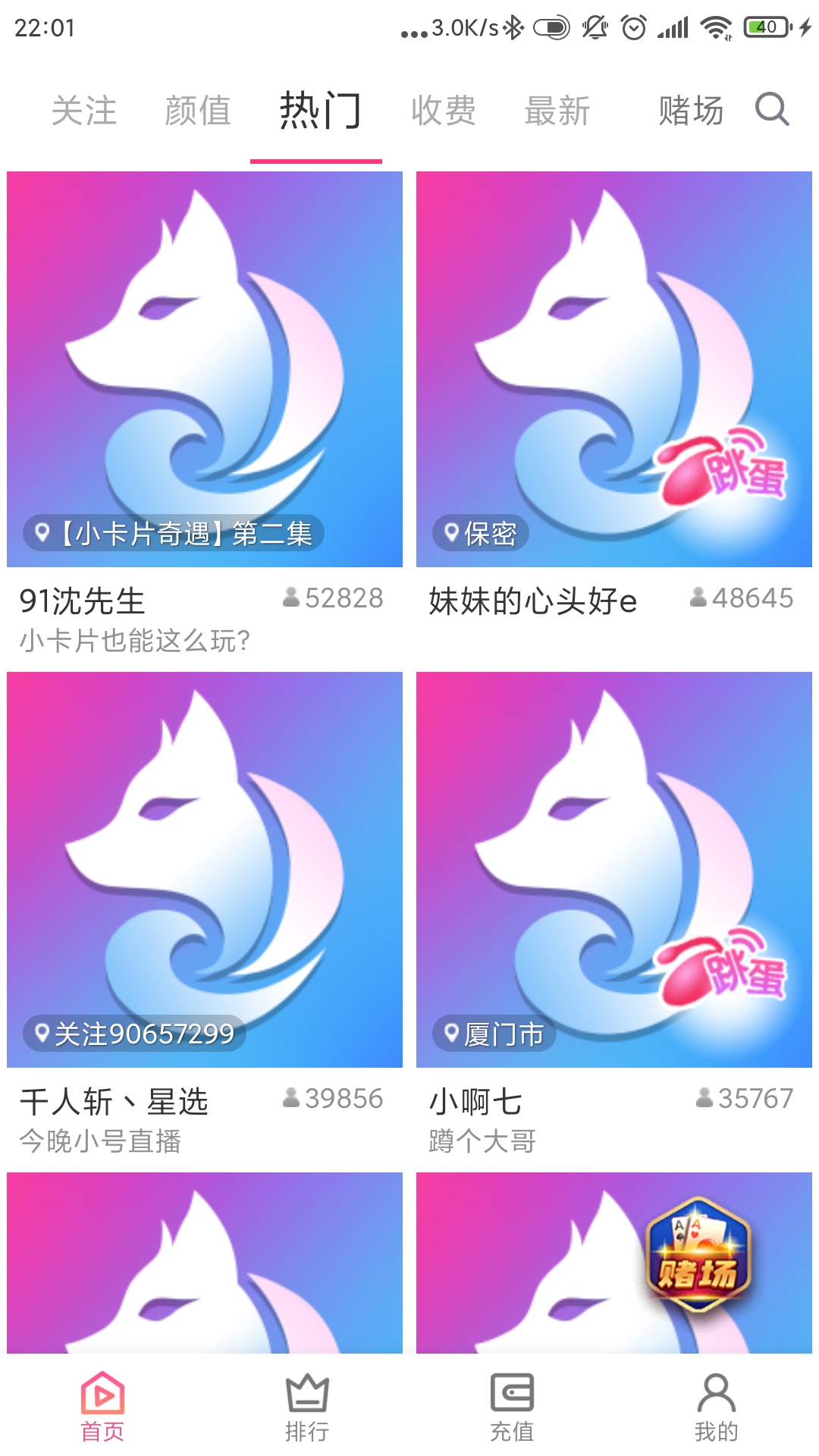Go to the 赌场 tab
This screenshot has width=819, height=1456.
click(690, 111)
